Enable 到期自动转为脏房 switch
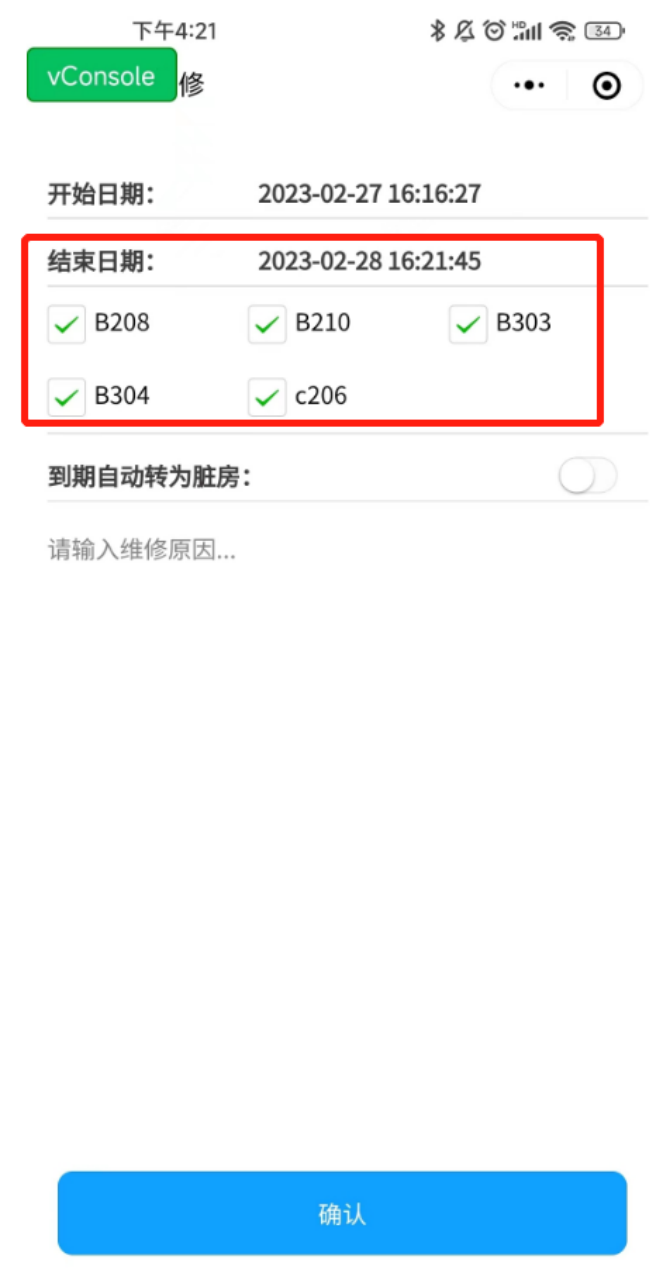The height and width of the screenshot is (1280, 663). point(588,477)
